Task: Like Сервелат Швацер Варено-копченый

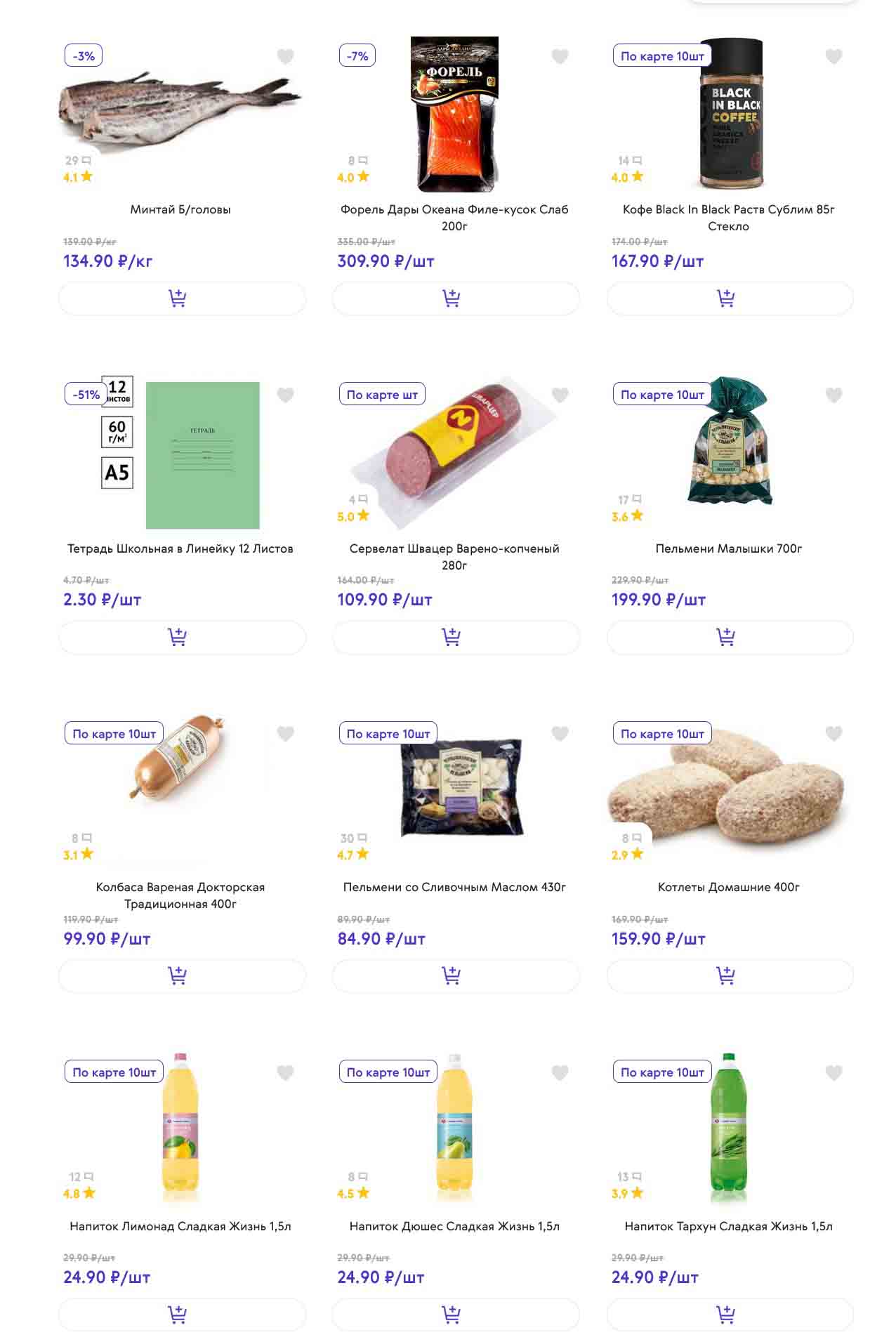Action: tap(560, 395)
